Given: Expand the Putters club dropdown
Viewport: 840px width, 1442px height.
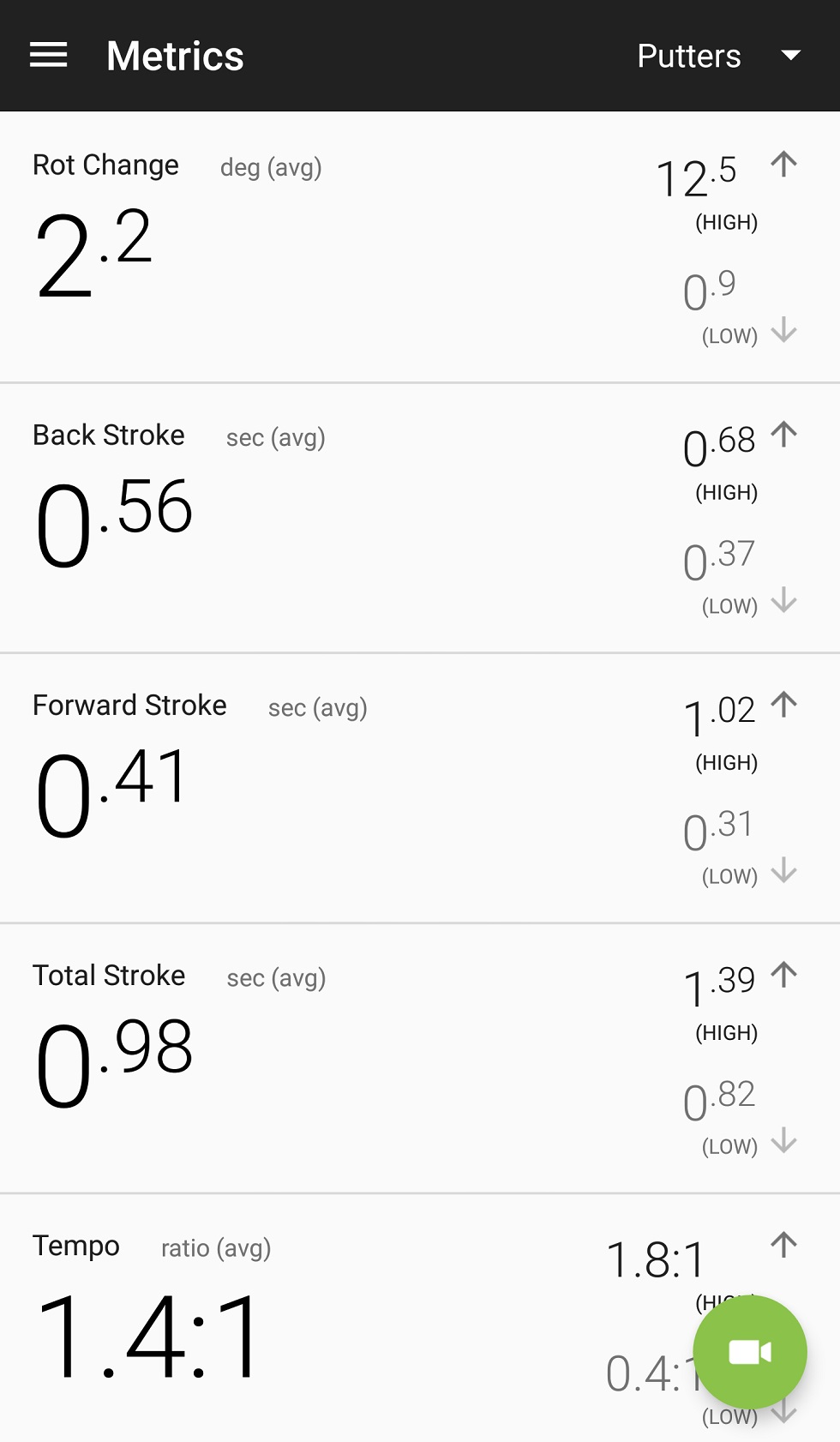Looking at the screenshot, I should coord(719,56).
